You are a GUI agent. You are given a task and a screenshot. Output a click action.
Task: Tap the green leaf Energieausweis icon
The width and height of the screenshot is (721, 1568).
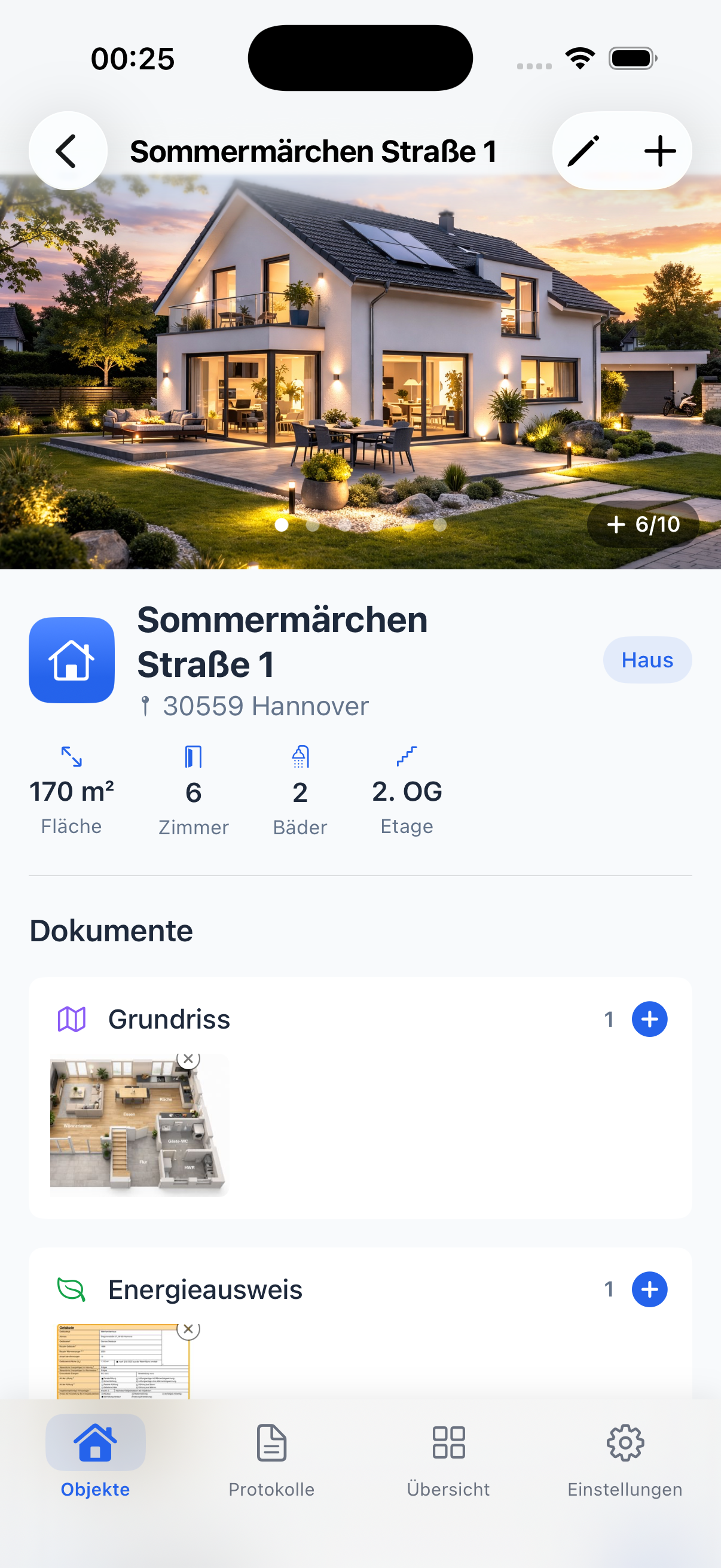71,1289
